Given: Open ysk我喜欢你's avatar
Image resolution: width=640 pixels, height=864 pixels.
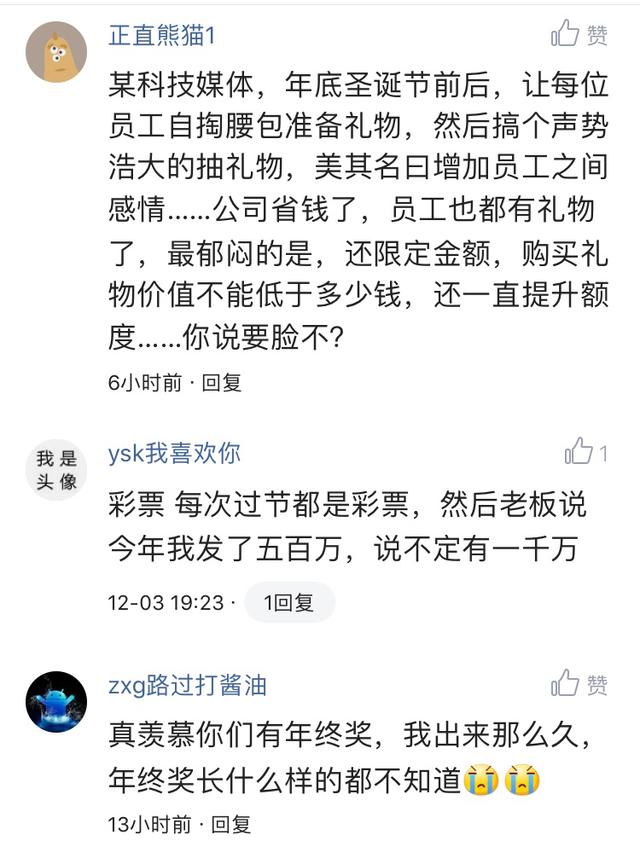Looking at the screenshot, I should click(x=56, y=470).
